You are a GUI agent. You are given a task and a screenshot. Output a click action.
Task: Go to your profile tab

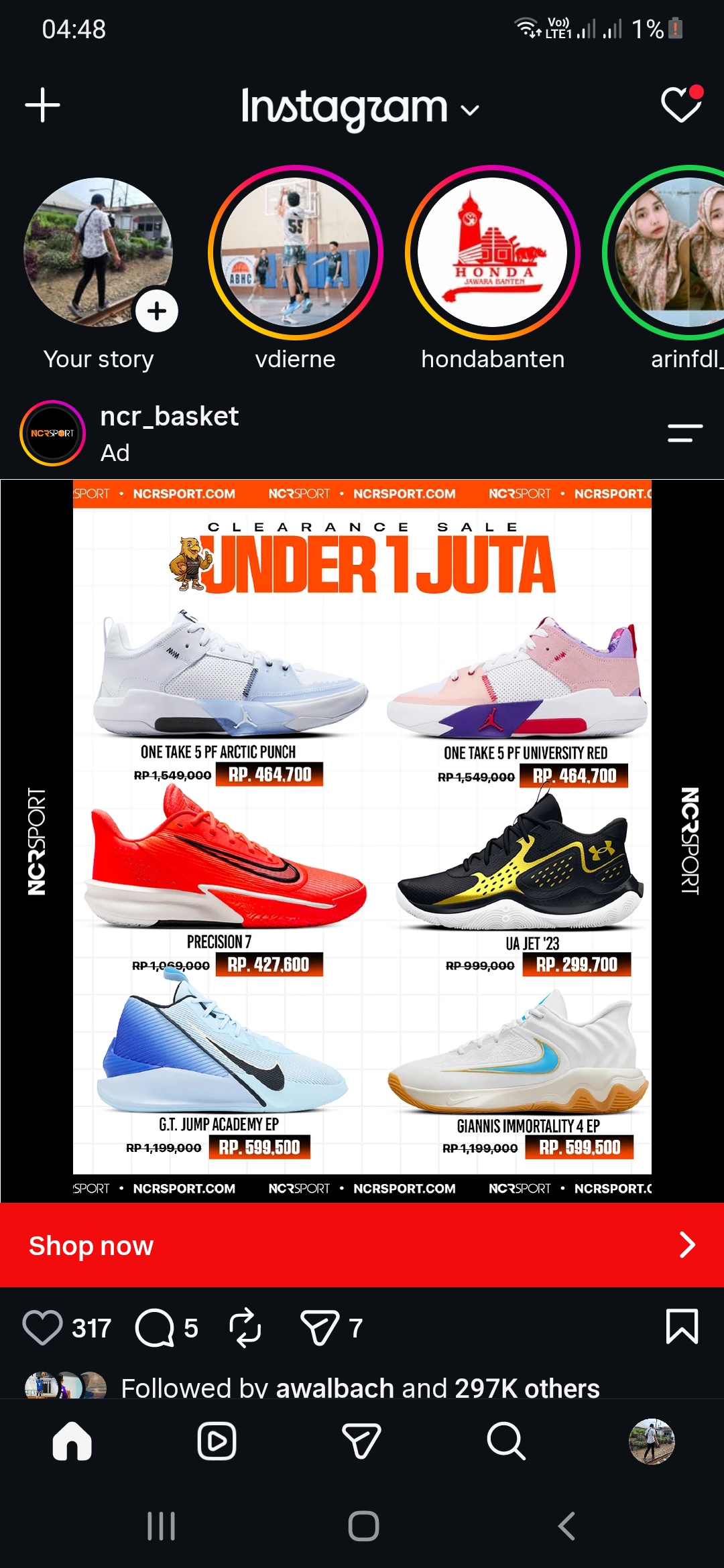tap(652, 1441)
